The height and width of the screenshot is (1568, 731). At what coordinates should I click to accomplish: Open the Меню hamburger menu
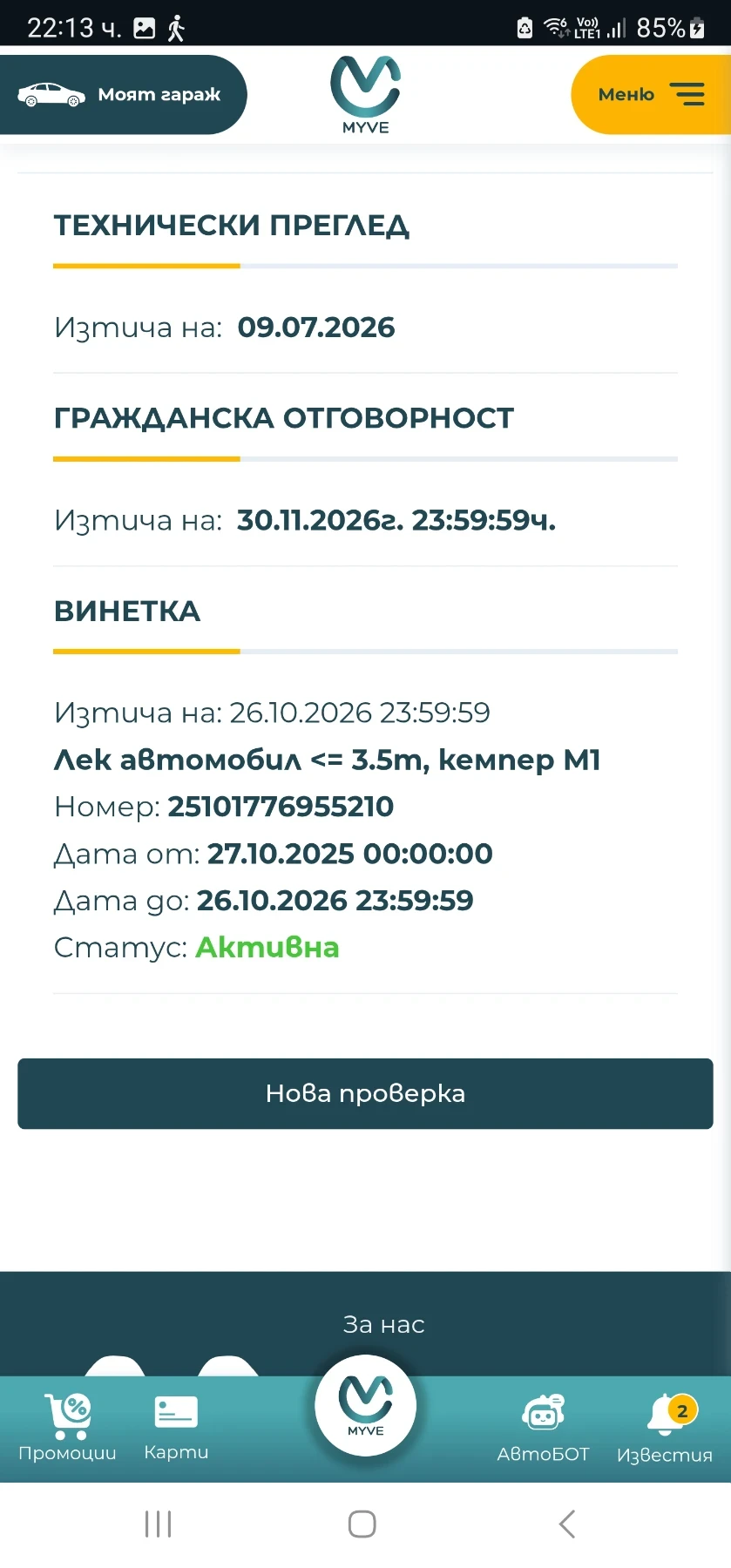650,95
